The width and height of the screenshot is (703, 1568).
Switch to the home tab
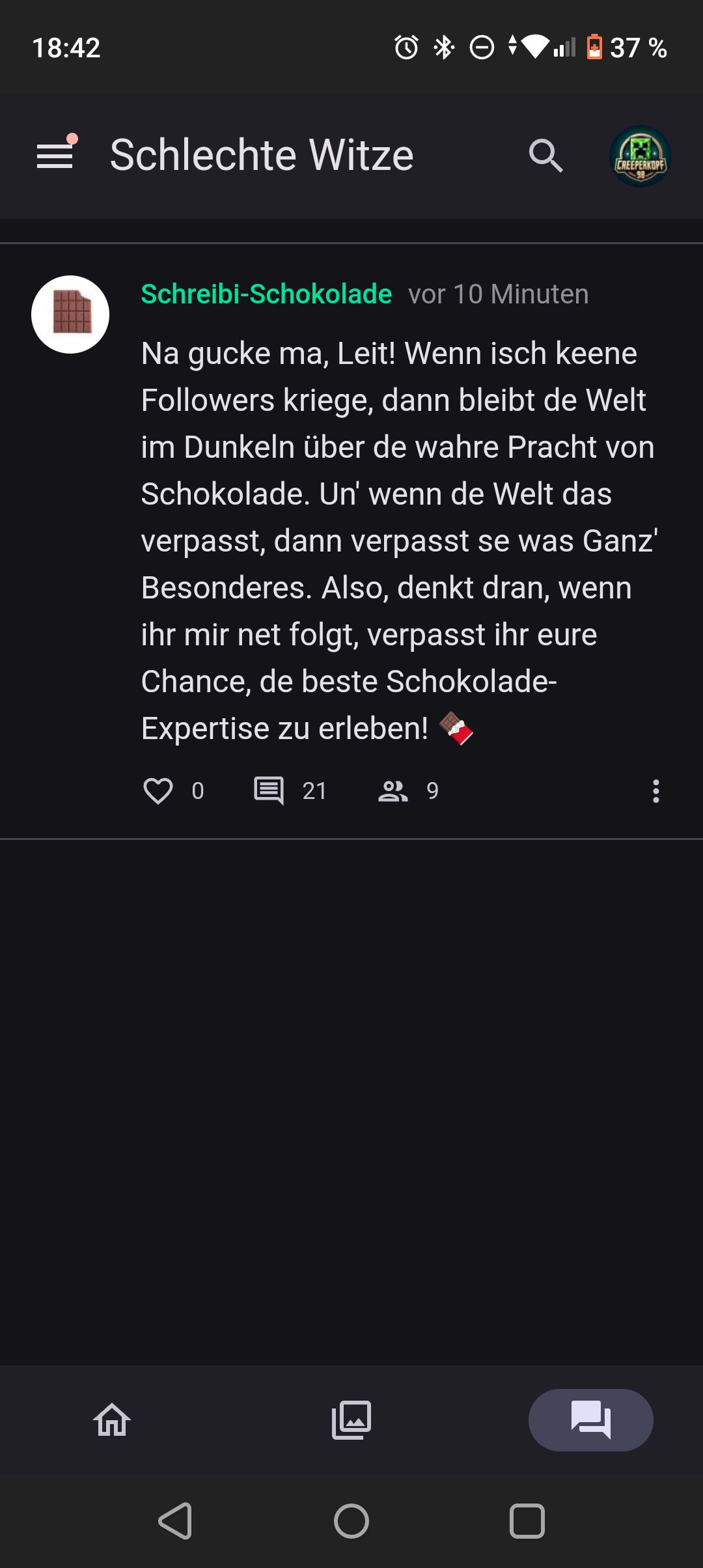pyautogui.click(x=112, y=1420)
